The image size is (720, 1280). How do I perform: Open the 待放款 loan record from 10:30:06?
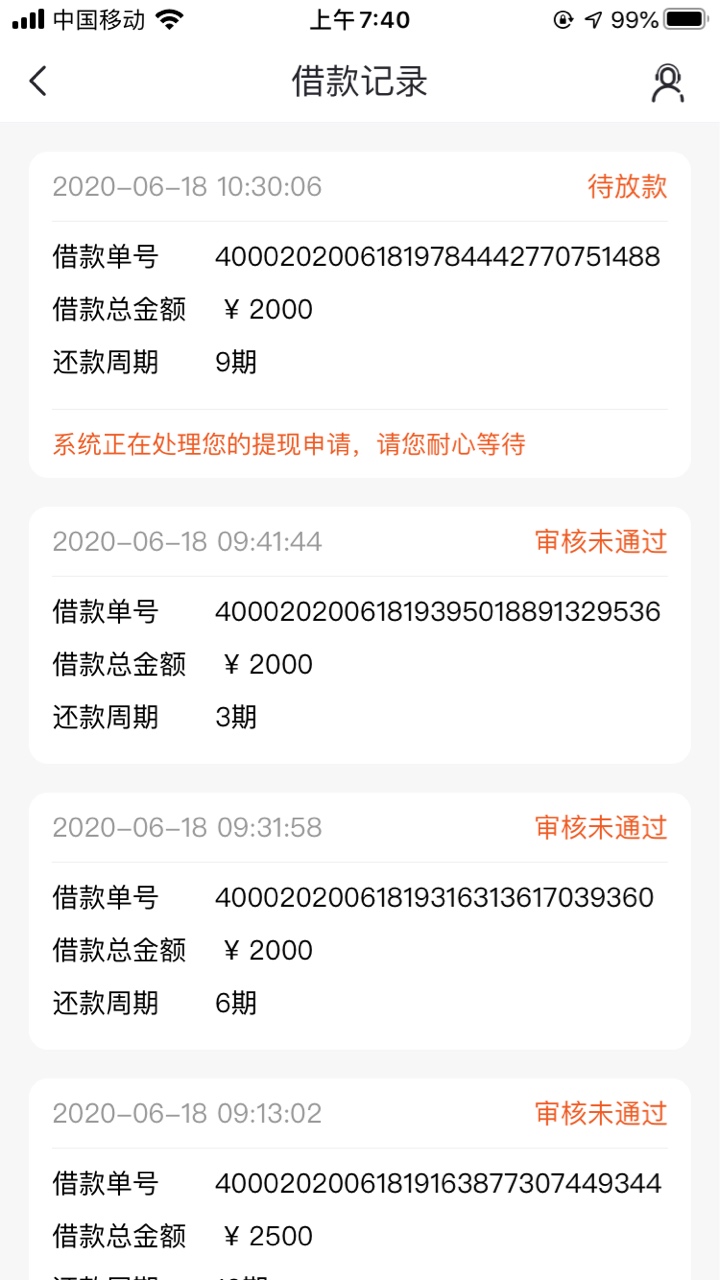[360, 315]
